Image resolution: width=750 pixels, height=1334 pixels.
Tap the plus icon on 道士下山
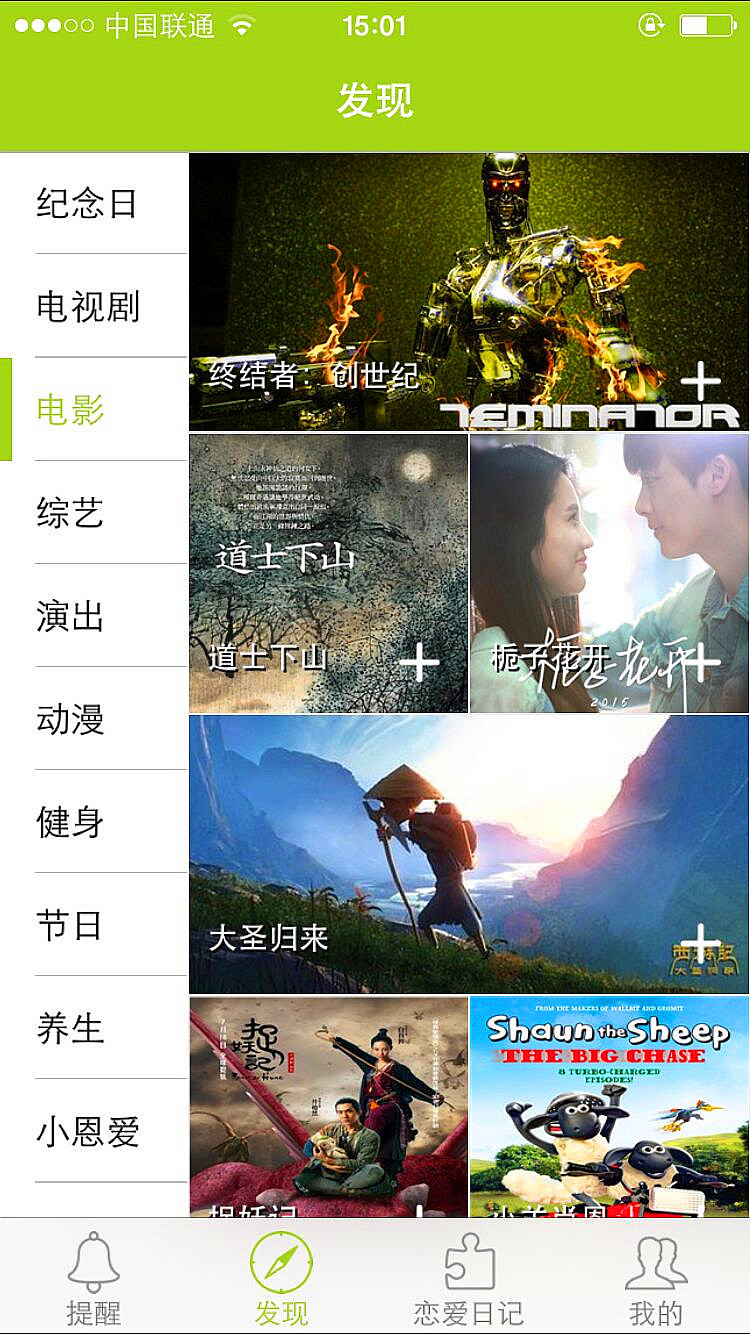(419, 662)
